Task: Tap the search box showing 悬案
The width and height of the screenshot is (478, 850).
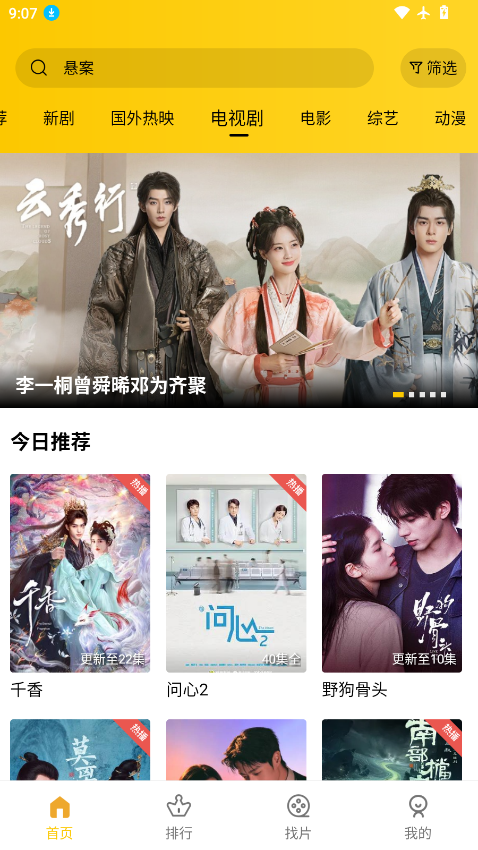Action: 194,68
